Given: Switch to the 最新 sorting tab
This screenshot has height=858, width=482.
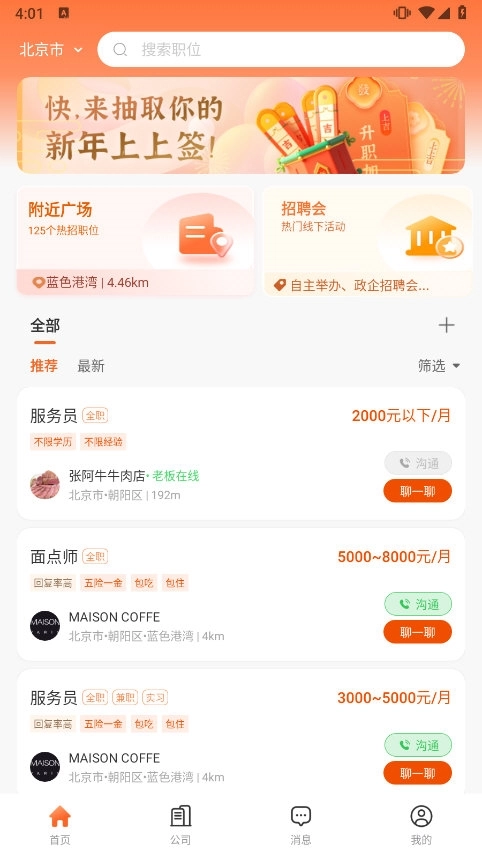Looking at the screenshot, I should click(x=91, y=366).
